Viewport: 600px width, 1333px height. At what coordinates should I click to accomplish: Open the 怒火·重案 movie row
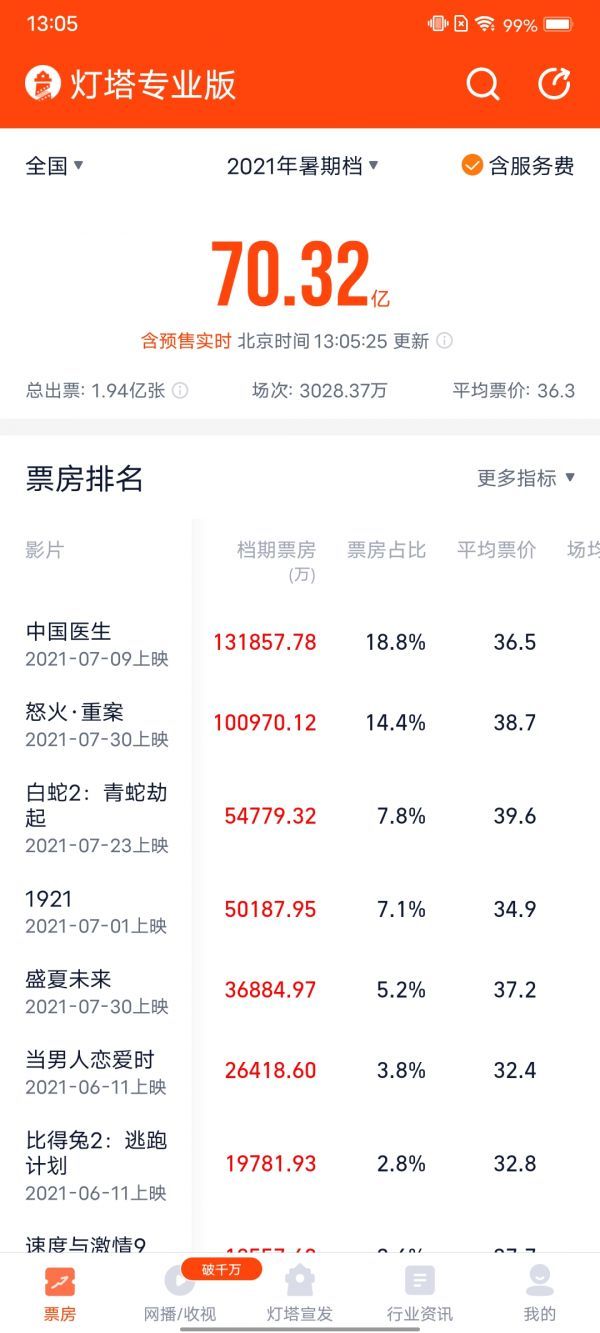pyautogui.click(x=300, y=724)
